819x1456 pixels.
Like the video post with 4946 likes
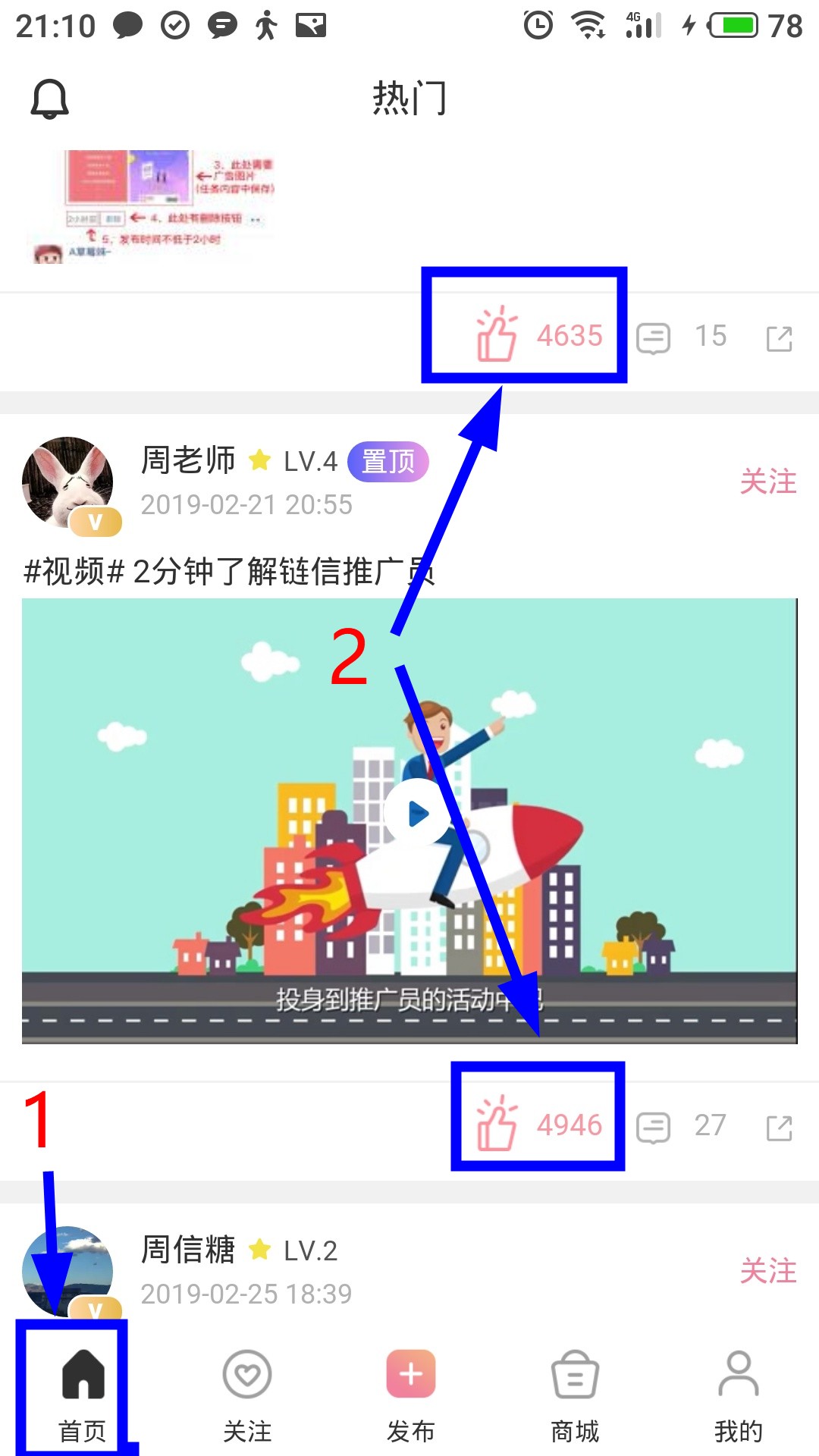tap(497, 1125)
